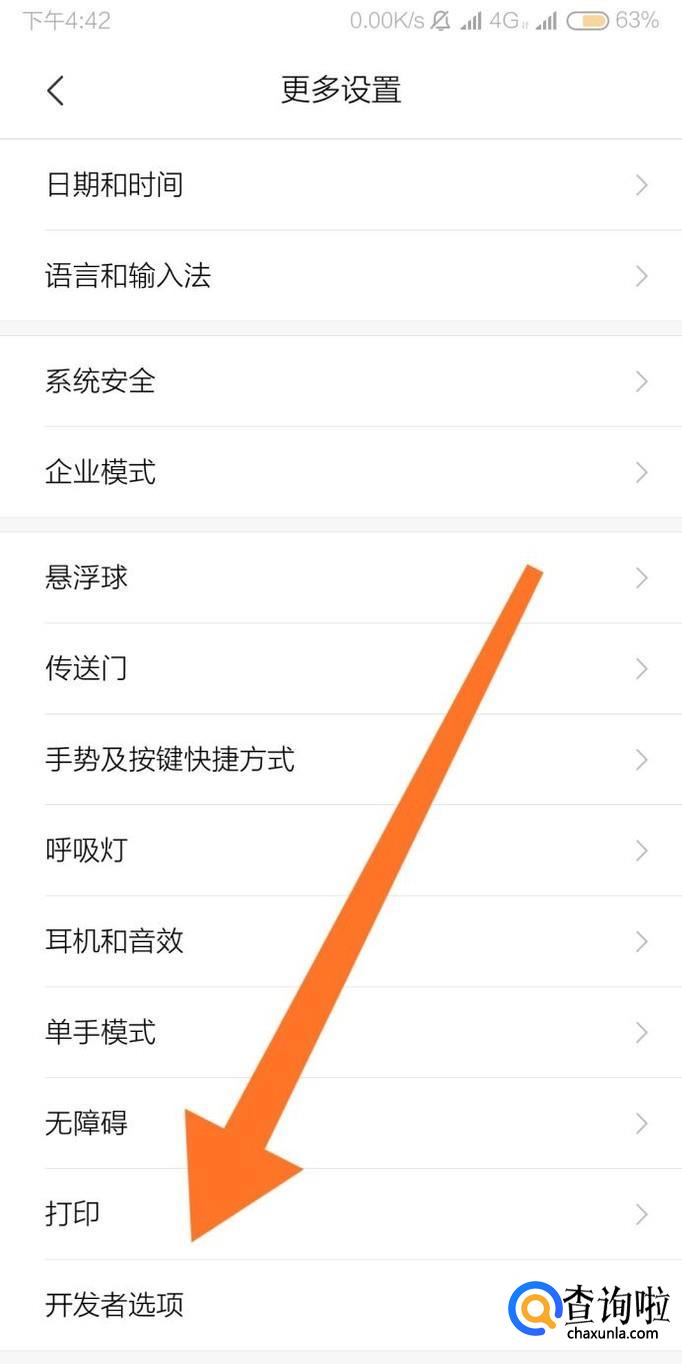
Task: Go back from 更多设置 page
Action: 56,90
